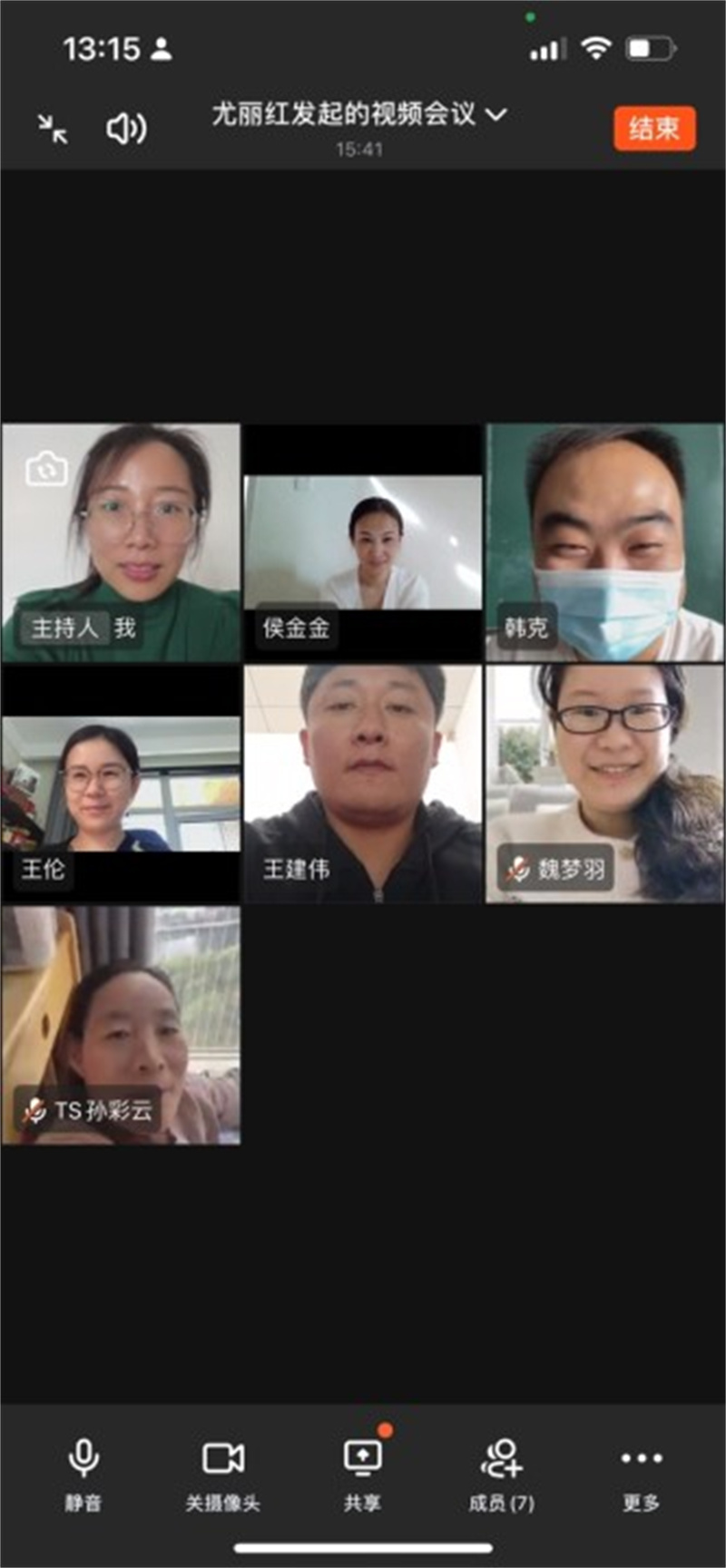Toggle the speaker audio output
726x1568 pixels.
pyautogui.click(x=126, y=129)
